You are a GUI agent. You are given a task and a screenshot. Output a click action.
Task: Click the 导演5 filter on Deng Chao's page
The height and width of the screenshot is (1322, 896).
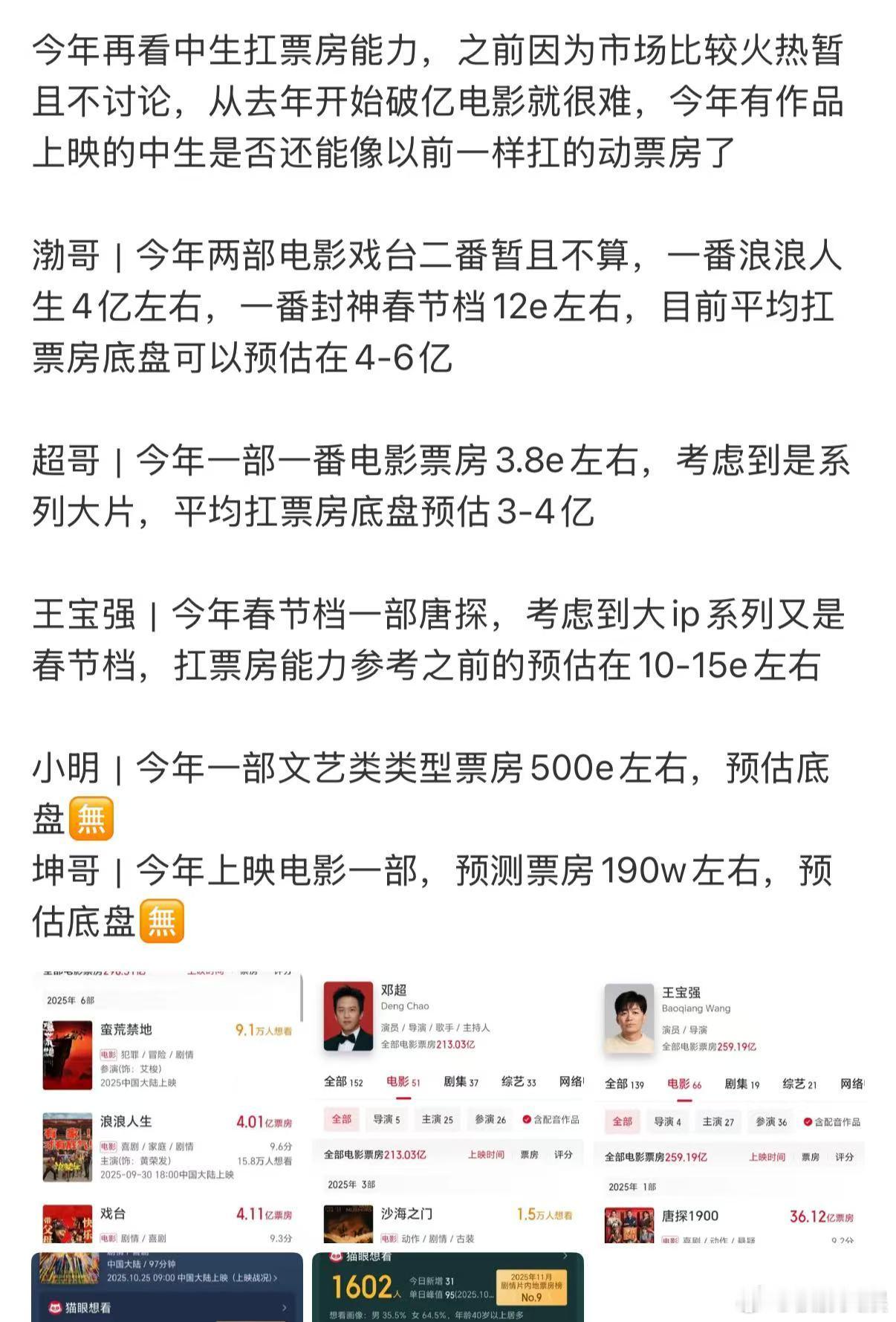tap(387, 1120)
